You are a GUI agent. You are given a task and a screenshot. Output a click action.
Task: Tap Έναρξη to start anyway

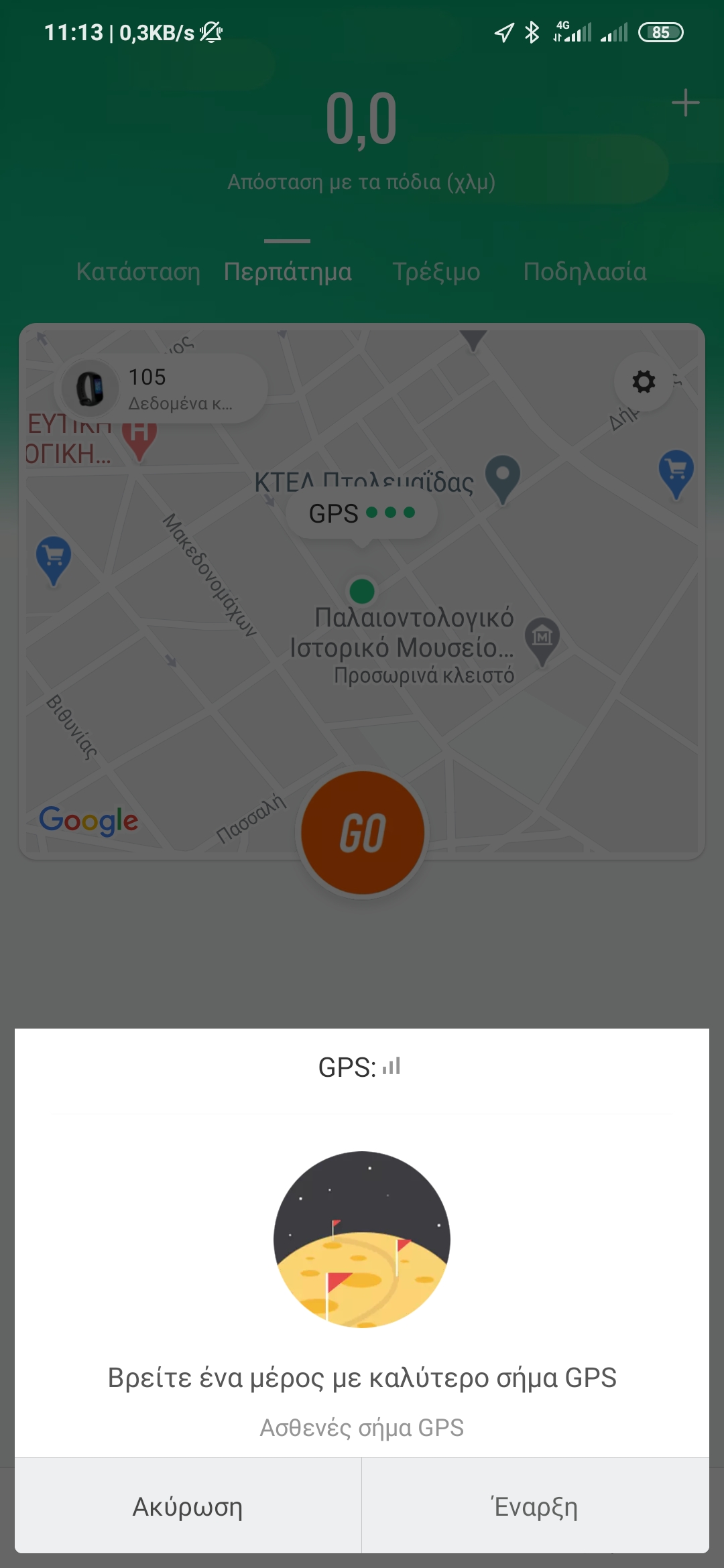pyautogui.click(x=535, y=1506)
